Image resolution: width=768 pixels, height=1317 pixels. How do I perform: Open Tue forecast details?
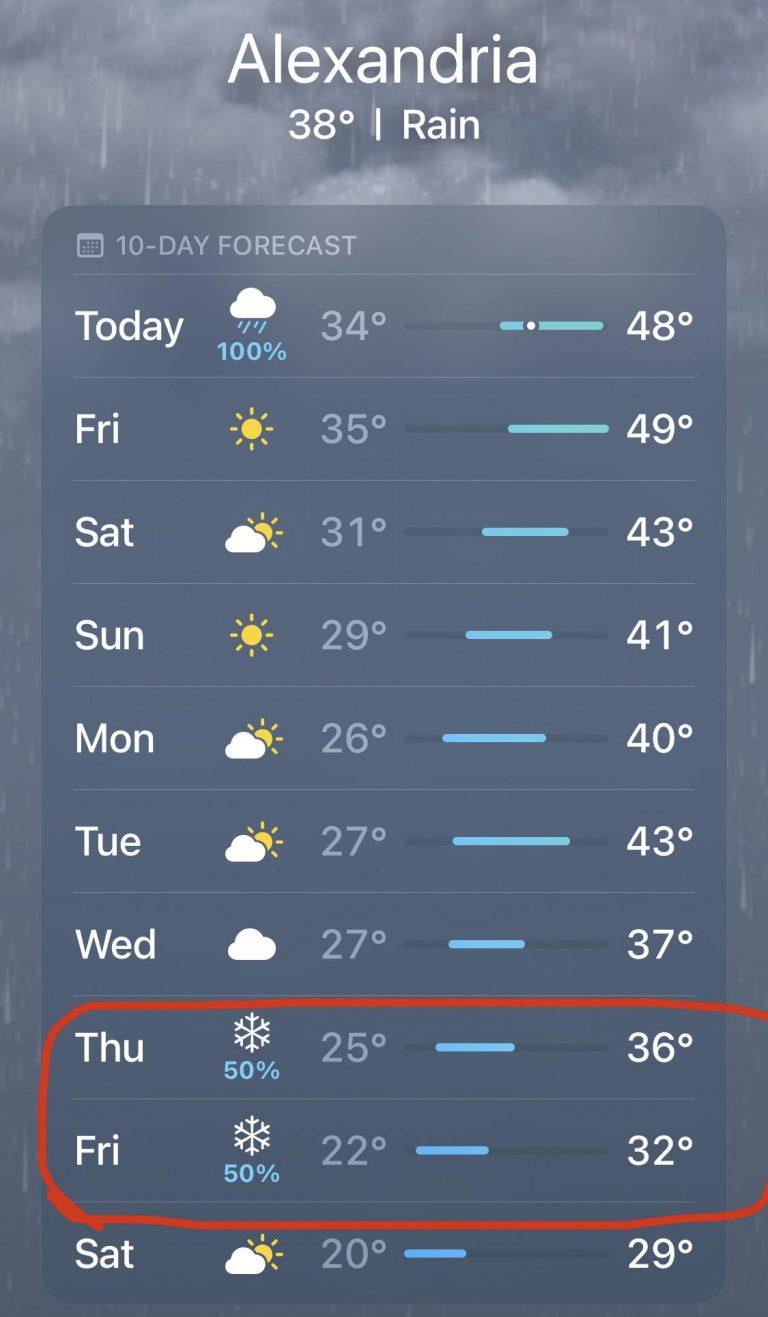point(384,842)
